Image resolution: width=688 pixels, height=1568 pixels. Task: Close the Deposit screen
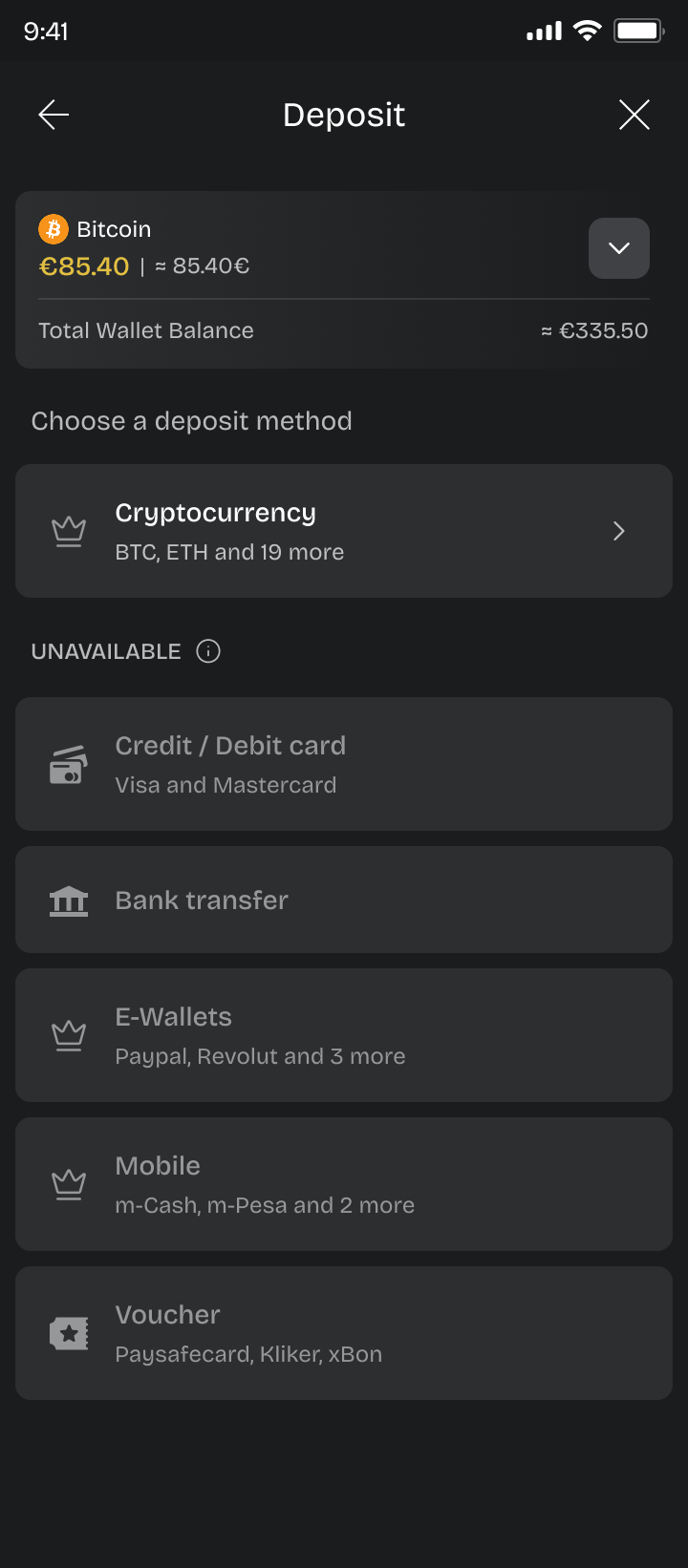pos(634,116)
